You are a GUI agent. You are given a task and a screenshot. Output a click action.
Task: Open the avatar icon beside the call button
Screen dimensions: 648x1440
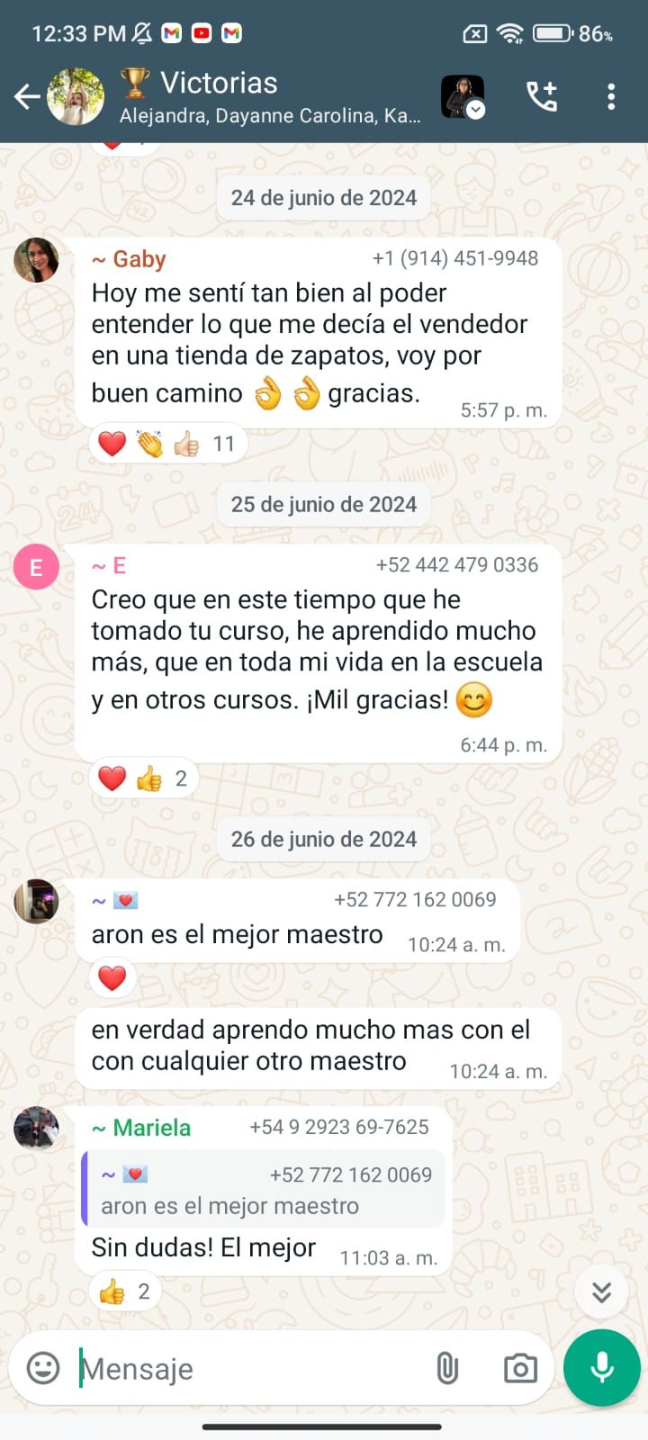[462, 97]
